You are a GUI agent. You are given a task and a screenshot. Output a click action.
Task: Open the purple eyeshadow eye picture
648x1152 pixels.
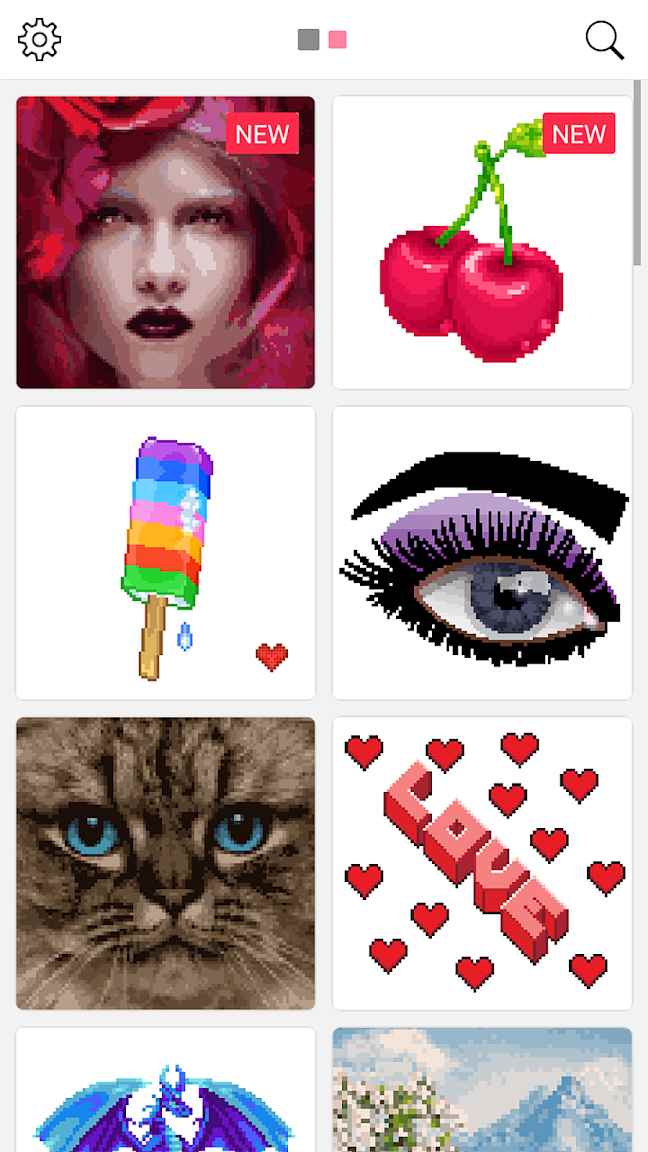click(x=482, y=552)
